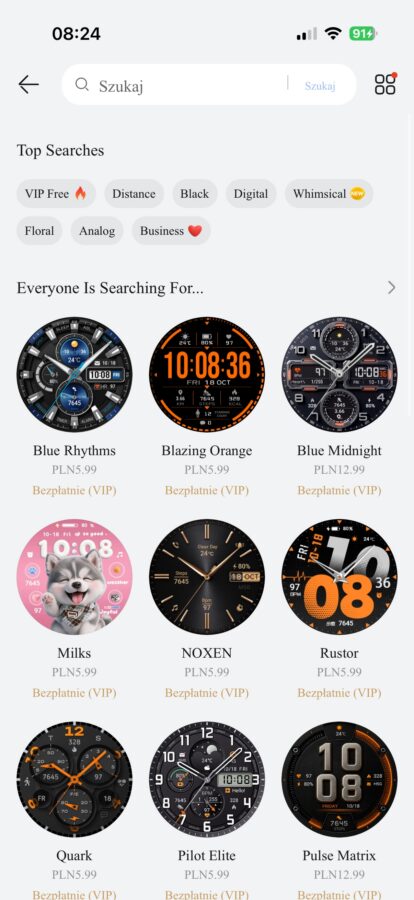View the Pilot Elite watch face
The width and height of the screenshot is (414, 900).
[x=207, y=779]
